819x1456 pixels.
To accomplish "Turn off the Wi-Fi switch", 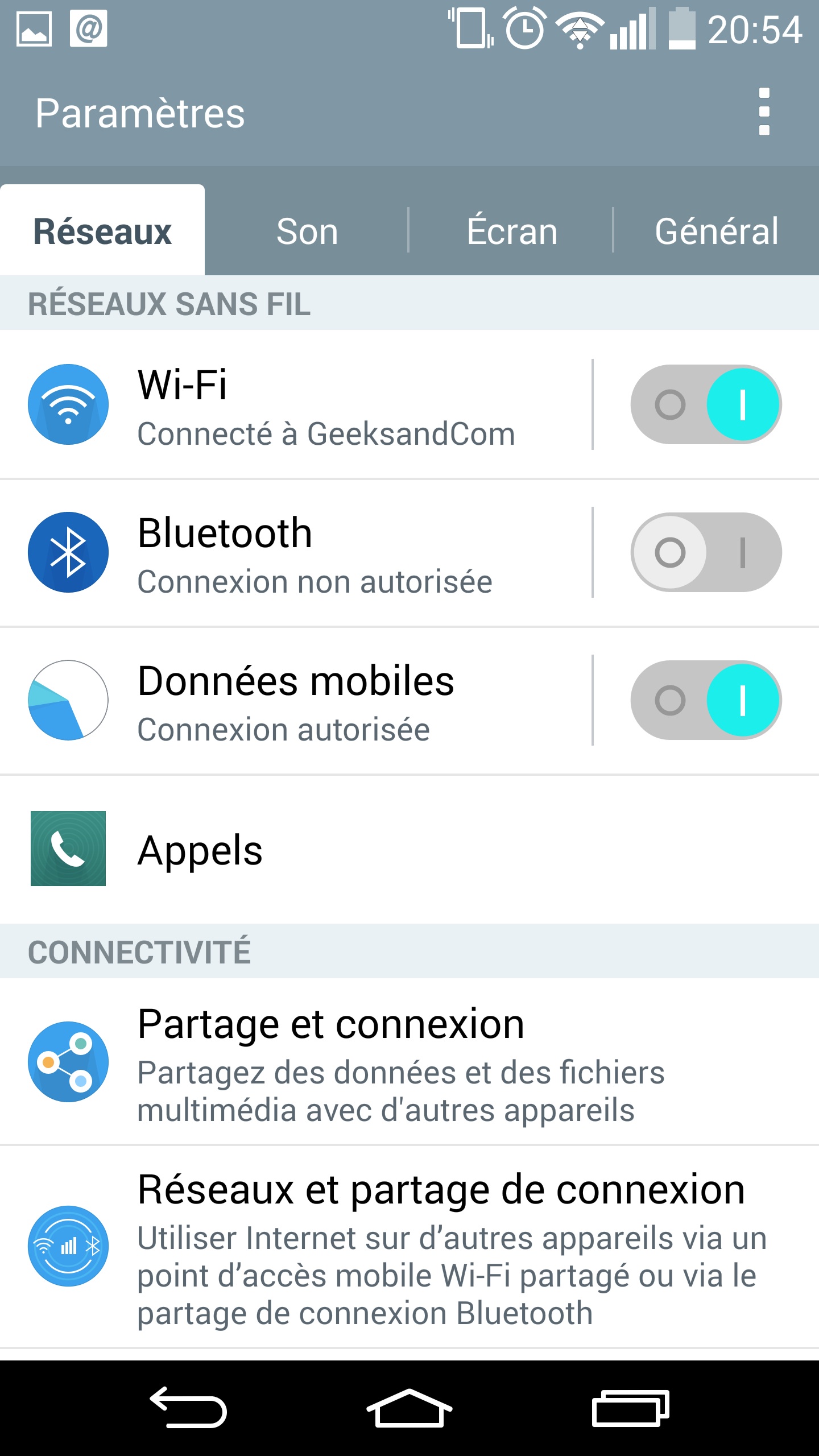I will click(x=706, y=405).
